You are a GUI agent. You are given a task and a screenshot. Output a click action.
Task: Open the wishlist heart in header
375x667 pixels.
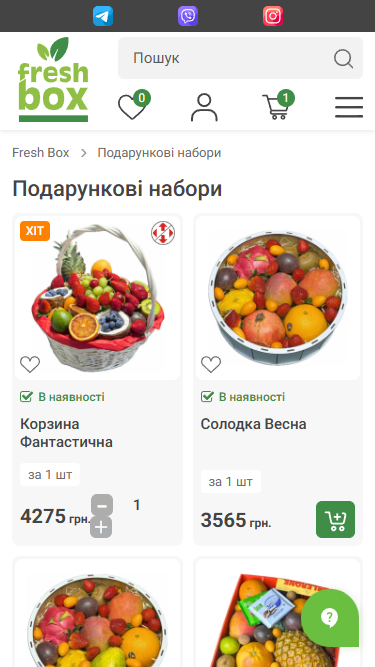pos(134,105)
